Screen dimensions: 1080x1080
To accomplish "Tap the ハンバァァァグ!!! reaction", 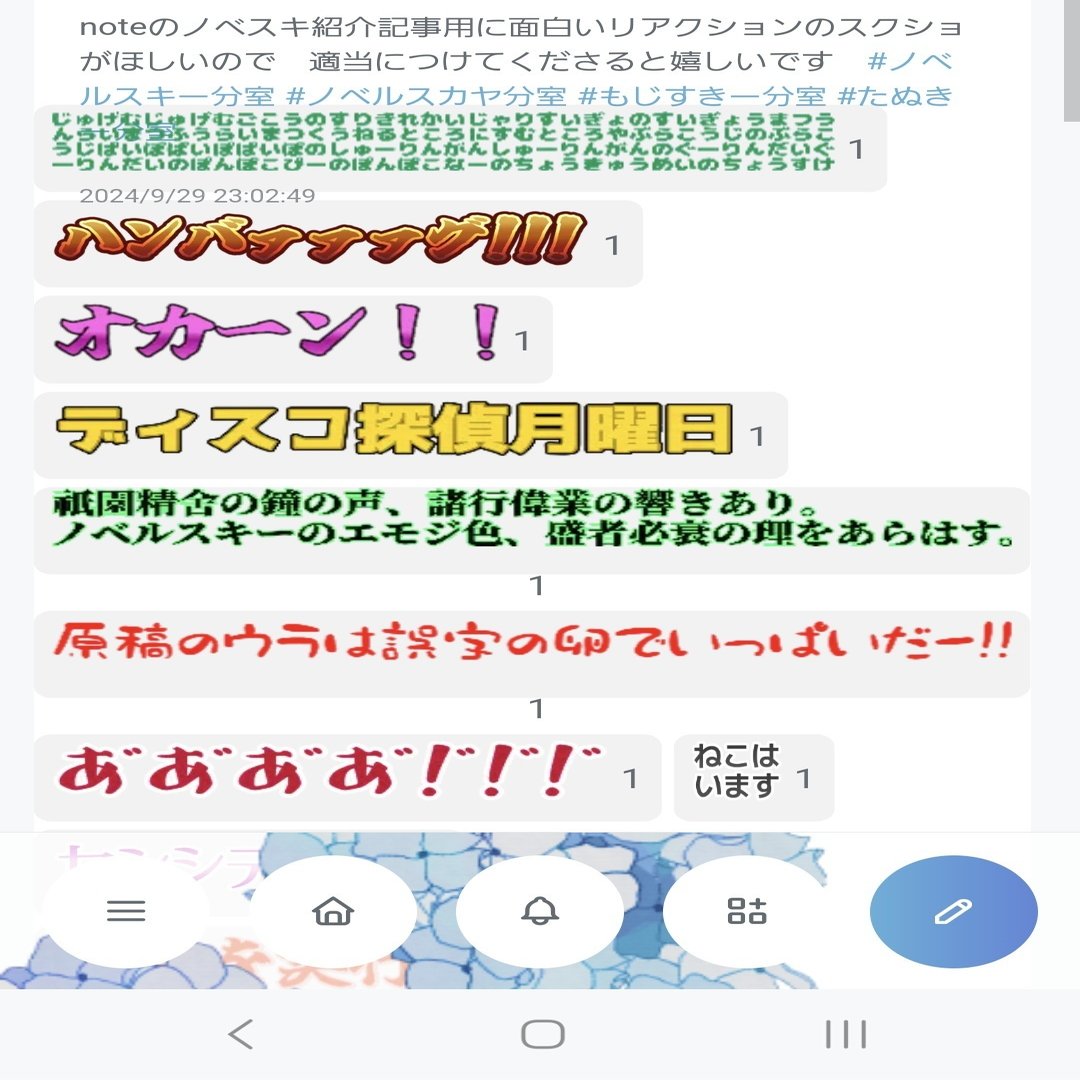I will pyautogui.click(x=337, y=243).
